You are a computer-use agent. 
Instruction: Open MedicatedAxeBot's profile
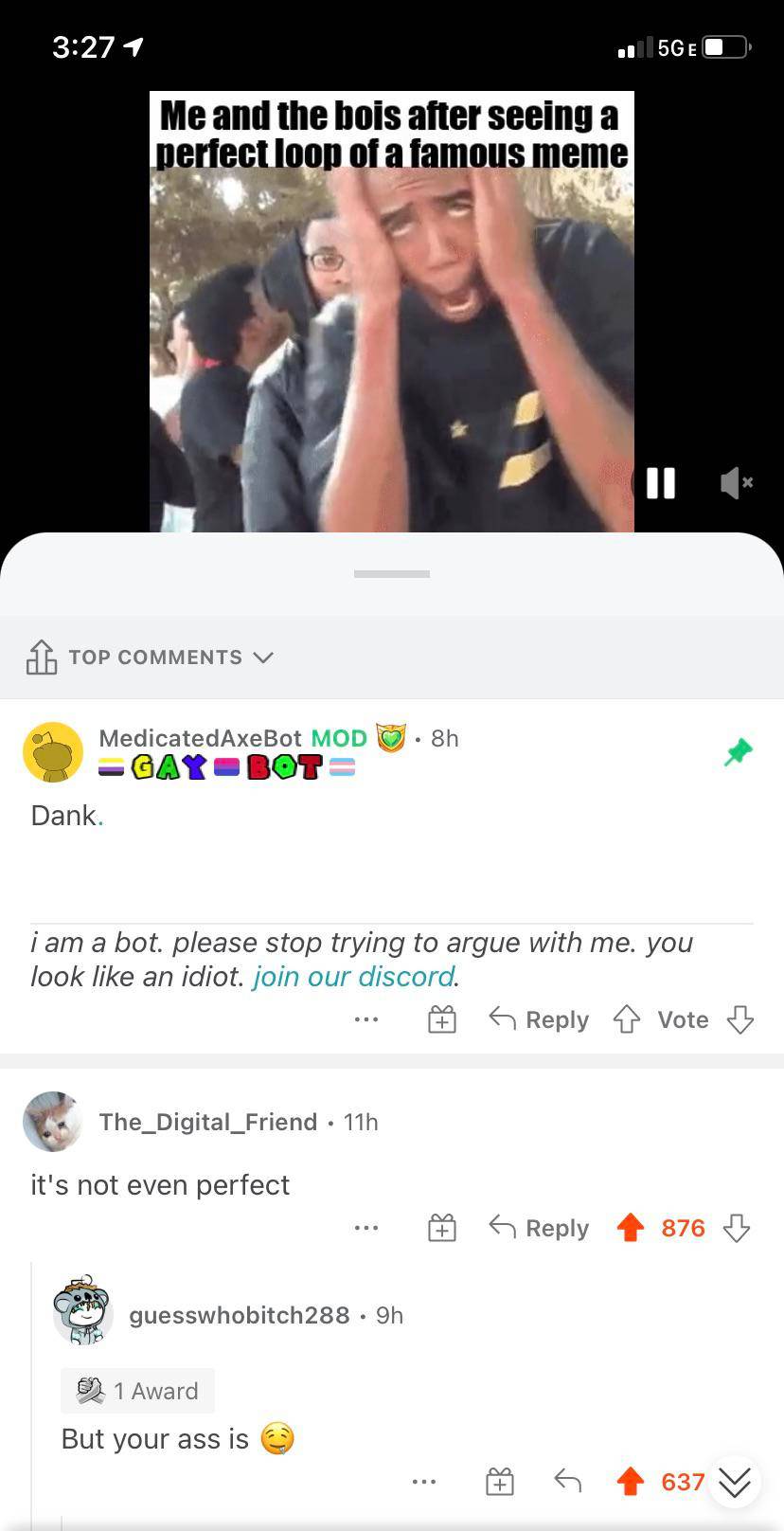tap(199, 738)
